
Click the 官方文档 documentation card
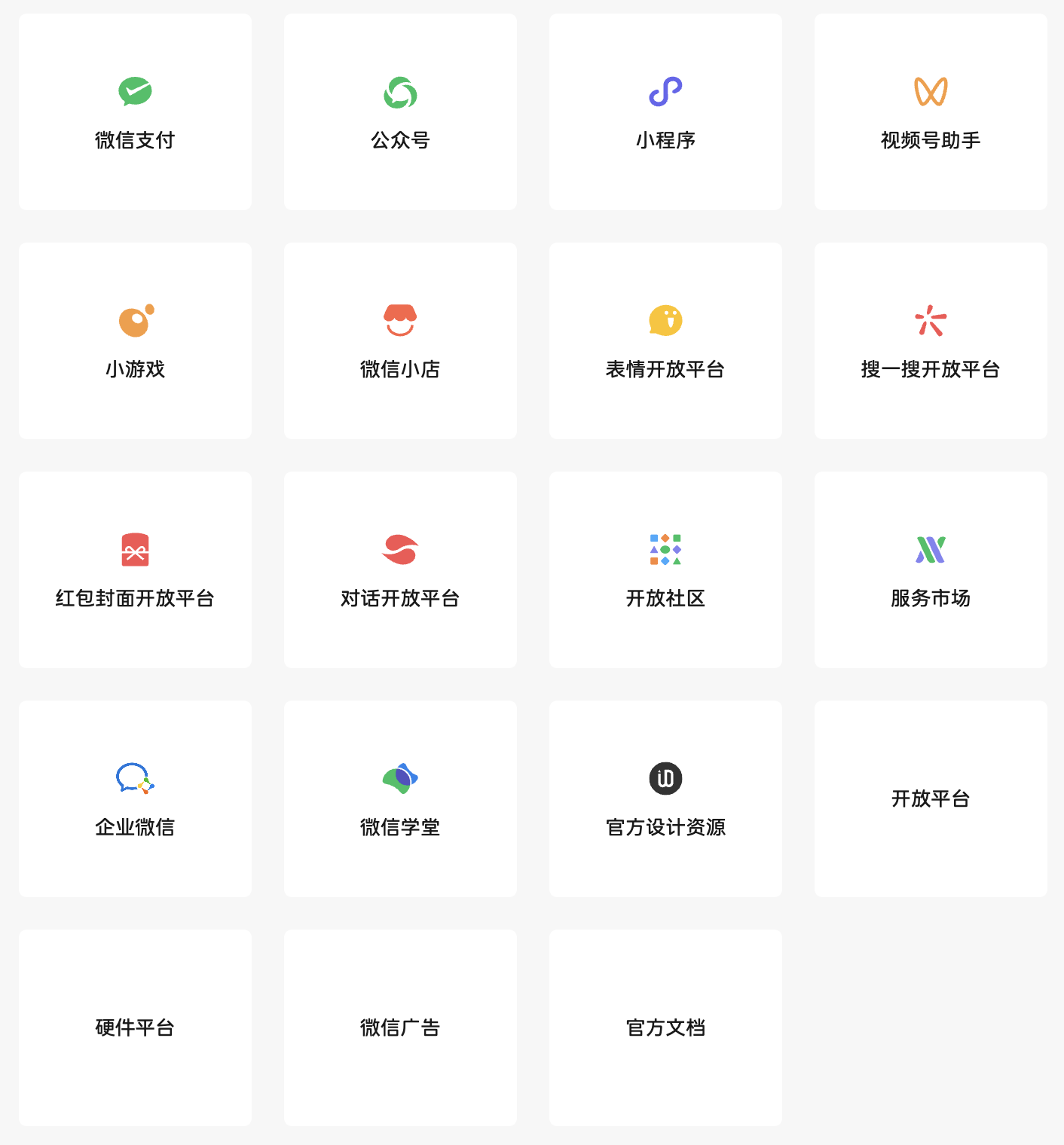pos(665,1028)
